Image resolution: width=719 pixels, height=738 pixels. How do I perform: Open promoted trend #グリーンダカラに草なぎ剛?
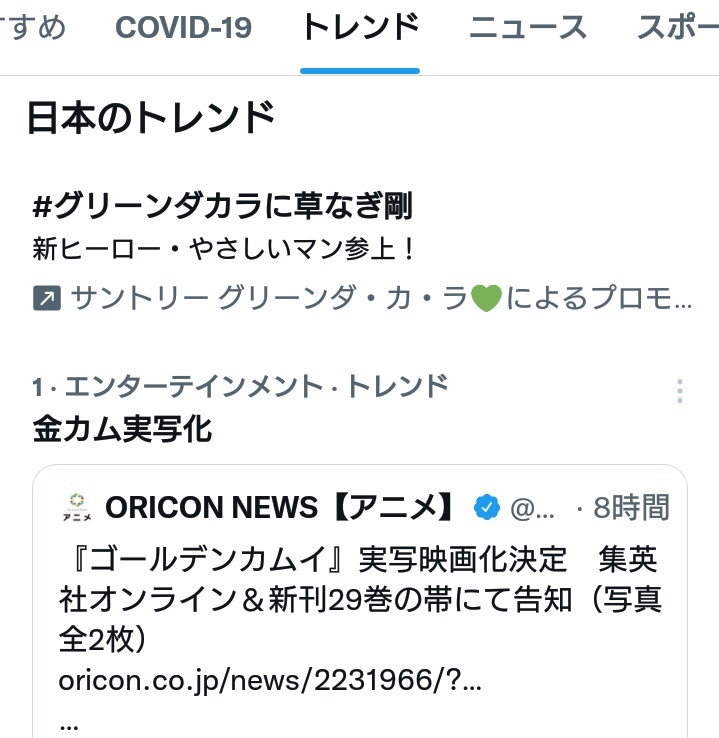pyautogui.click(x=222, y=207)
